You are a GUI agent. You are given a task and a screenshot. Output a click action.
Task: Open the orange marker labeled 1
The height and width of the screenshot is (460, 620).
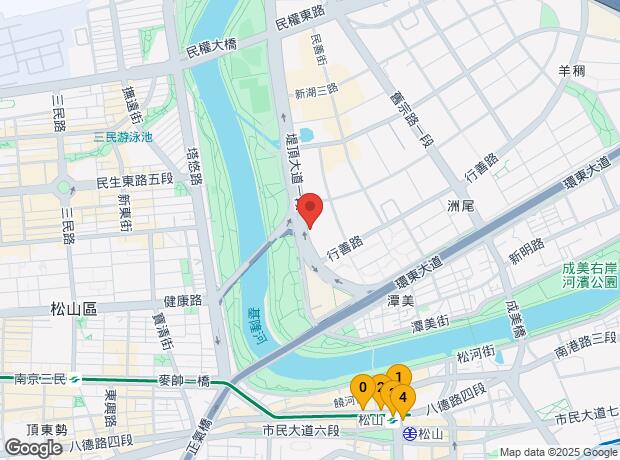coord(398,377)
